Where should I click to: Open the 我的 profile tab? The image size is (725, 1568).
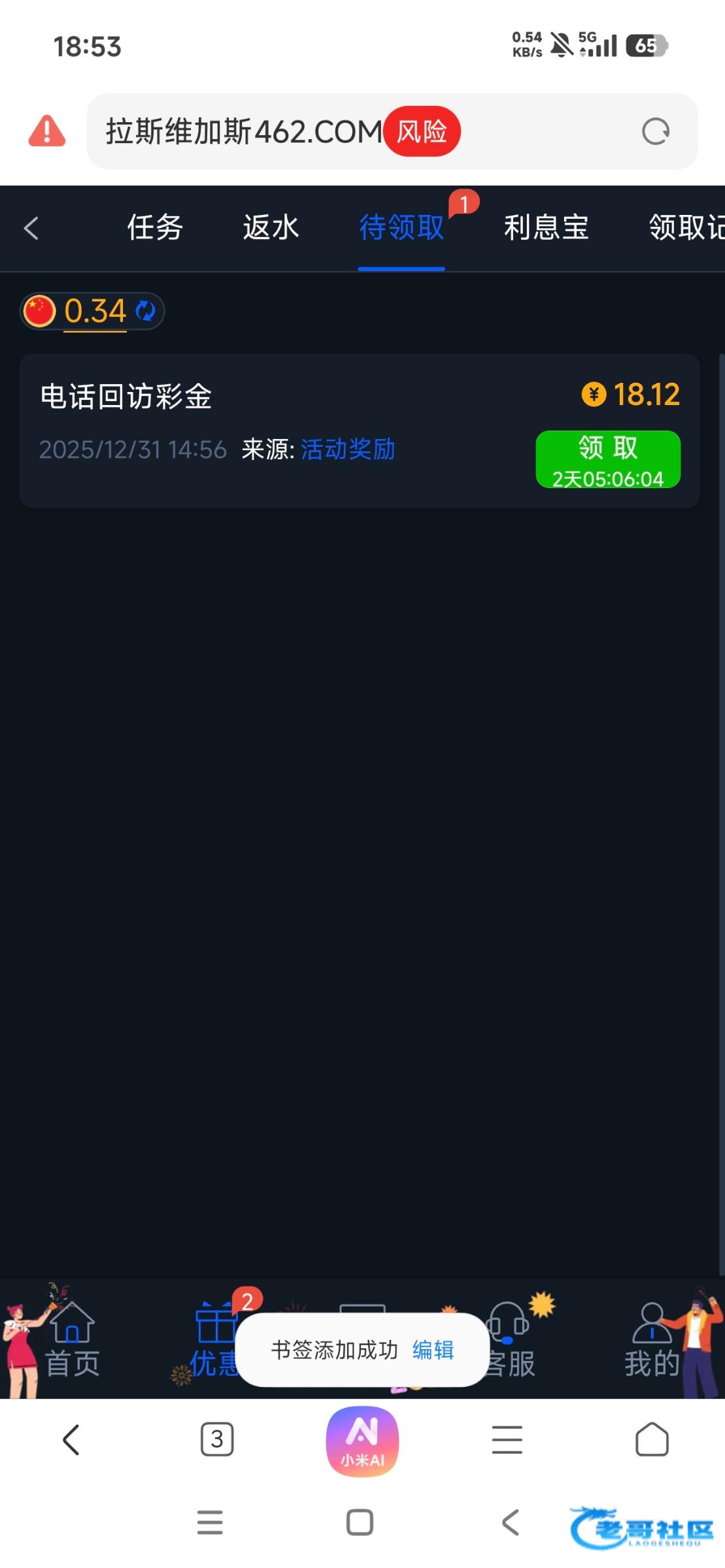coord(652,1339)
